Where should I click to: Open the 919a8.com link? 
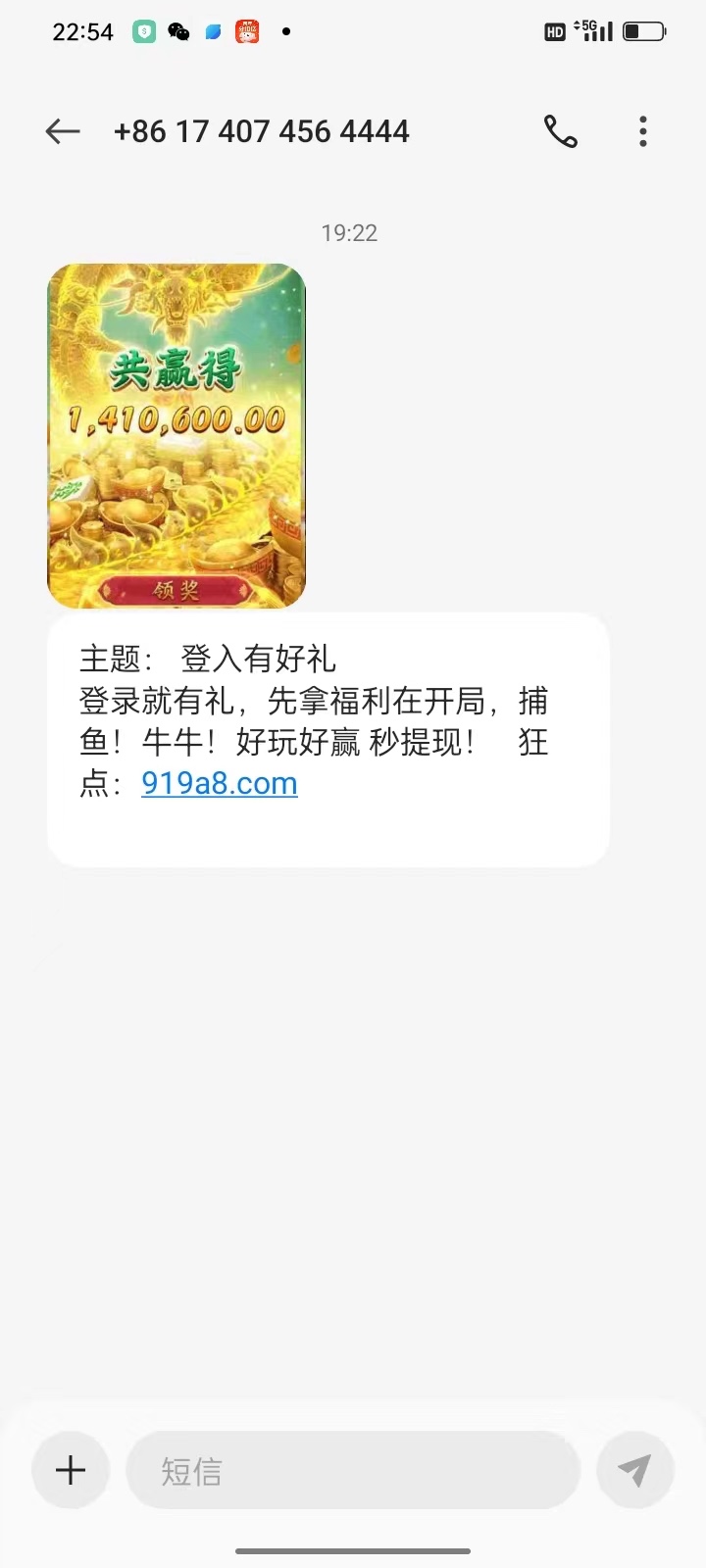tap(220, 783)
